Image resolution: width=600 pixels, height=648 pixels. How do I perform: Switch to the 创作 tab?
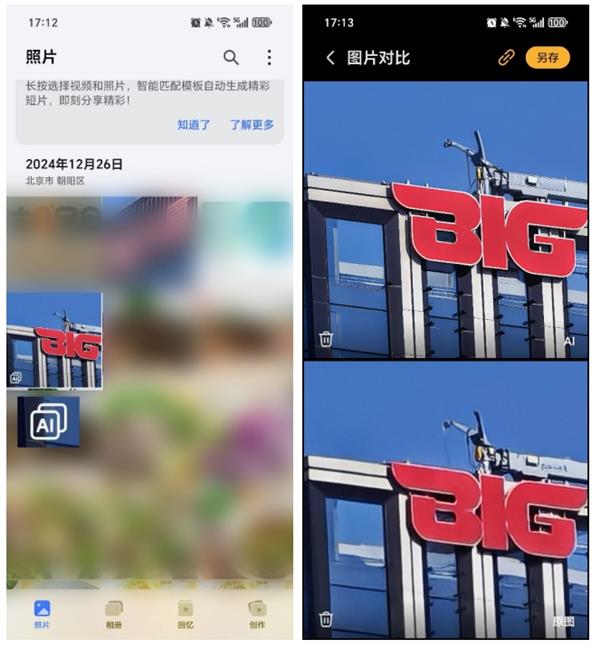click(257, 612)
